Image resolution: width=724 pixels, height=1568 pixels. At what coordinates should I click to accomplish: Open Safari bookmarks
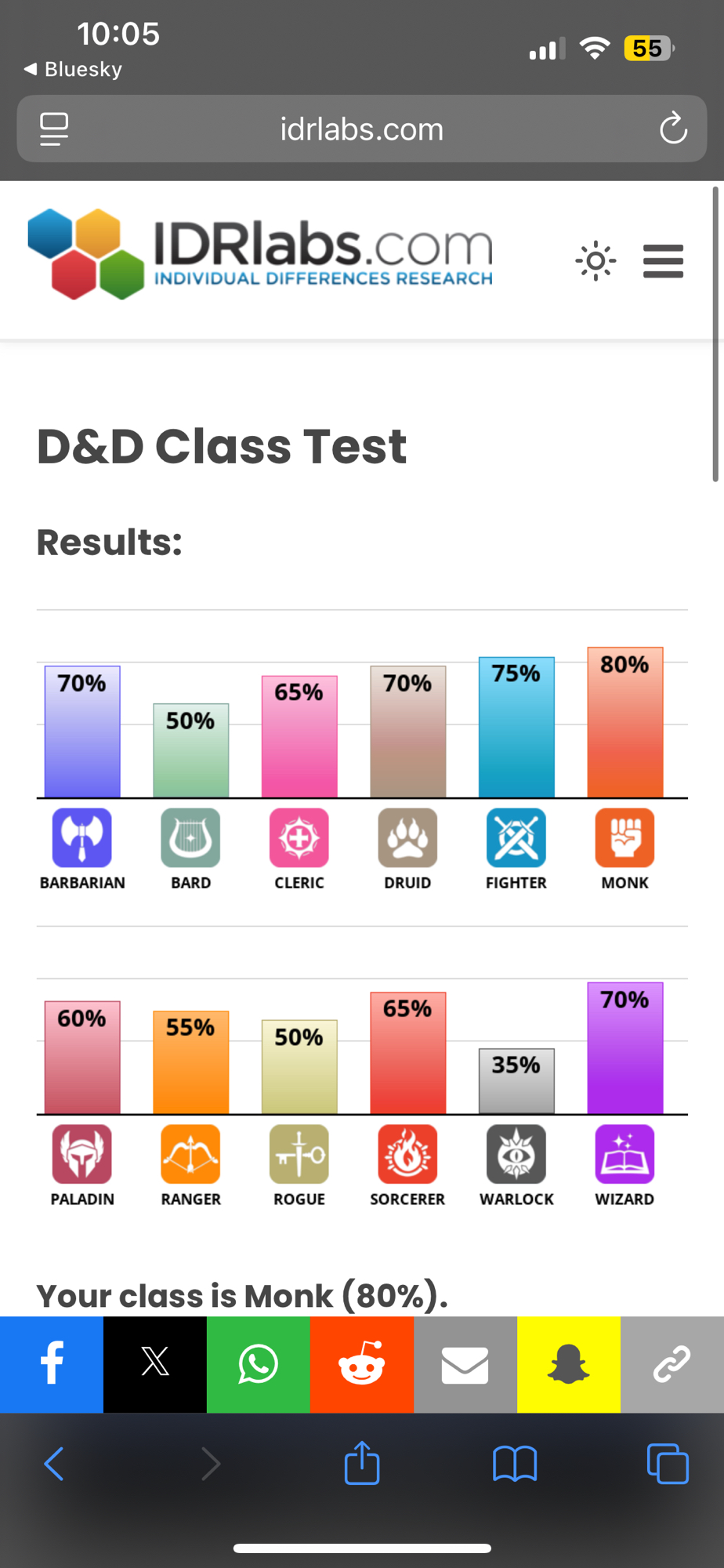click(515, 1464)
